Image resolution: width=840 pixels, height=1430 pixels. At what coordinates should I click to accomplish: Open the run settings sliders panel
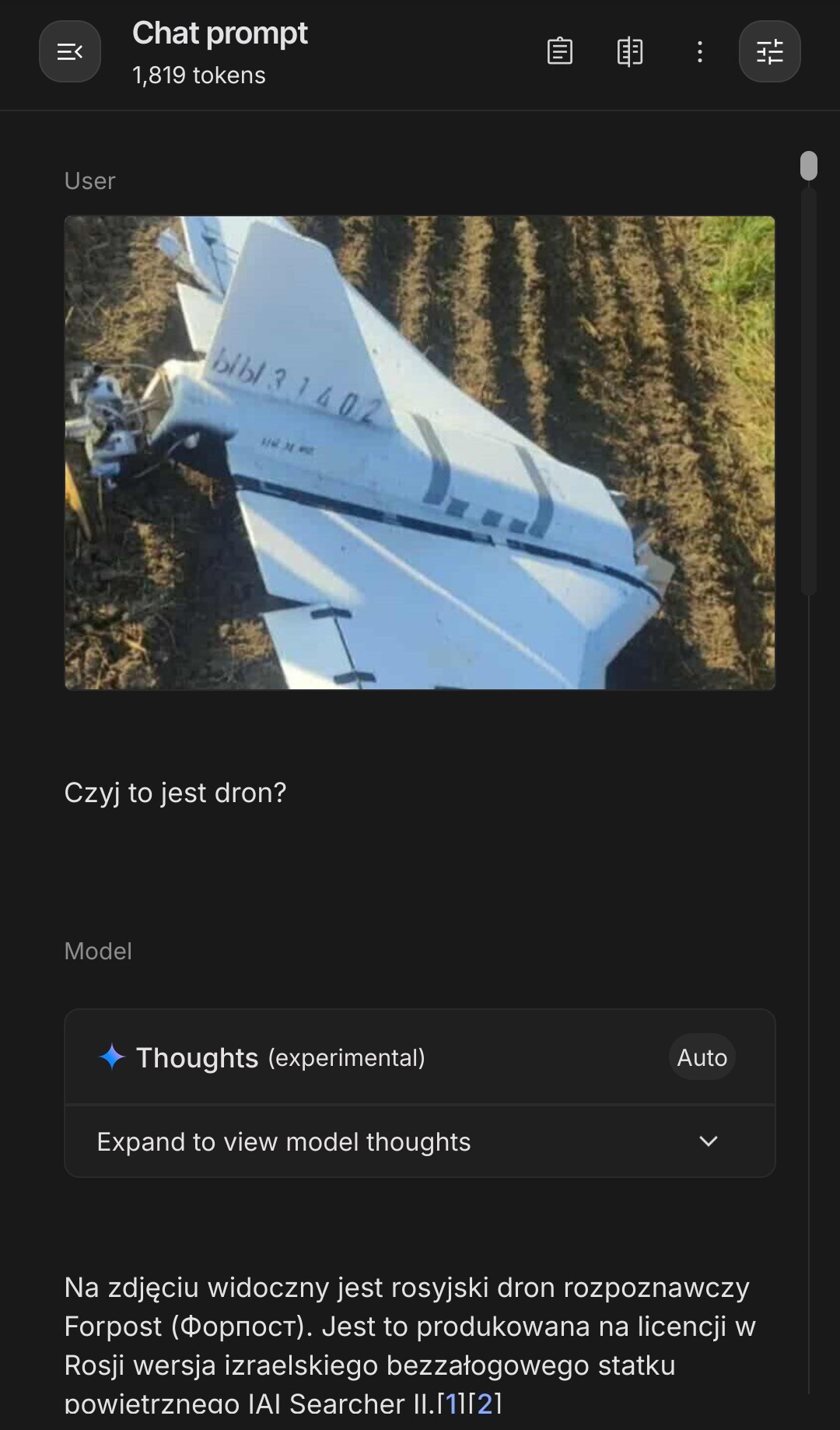769,52
